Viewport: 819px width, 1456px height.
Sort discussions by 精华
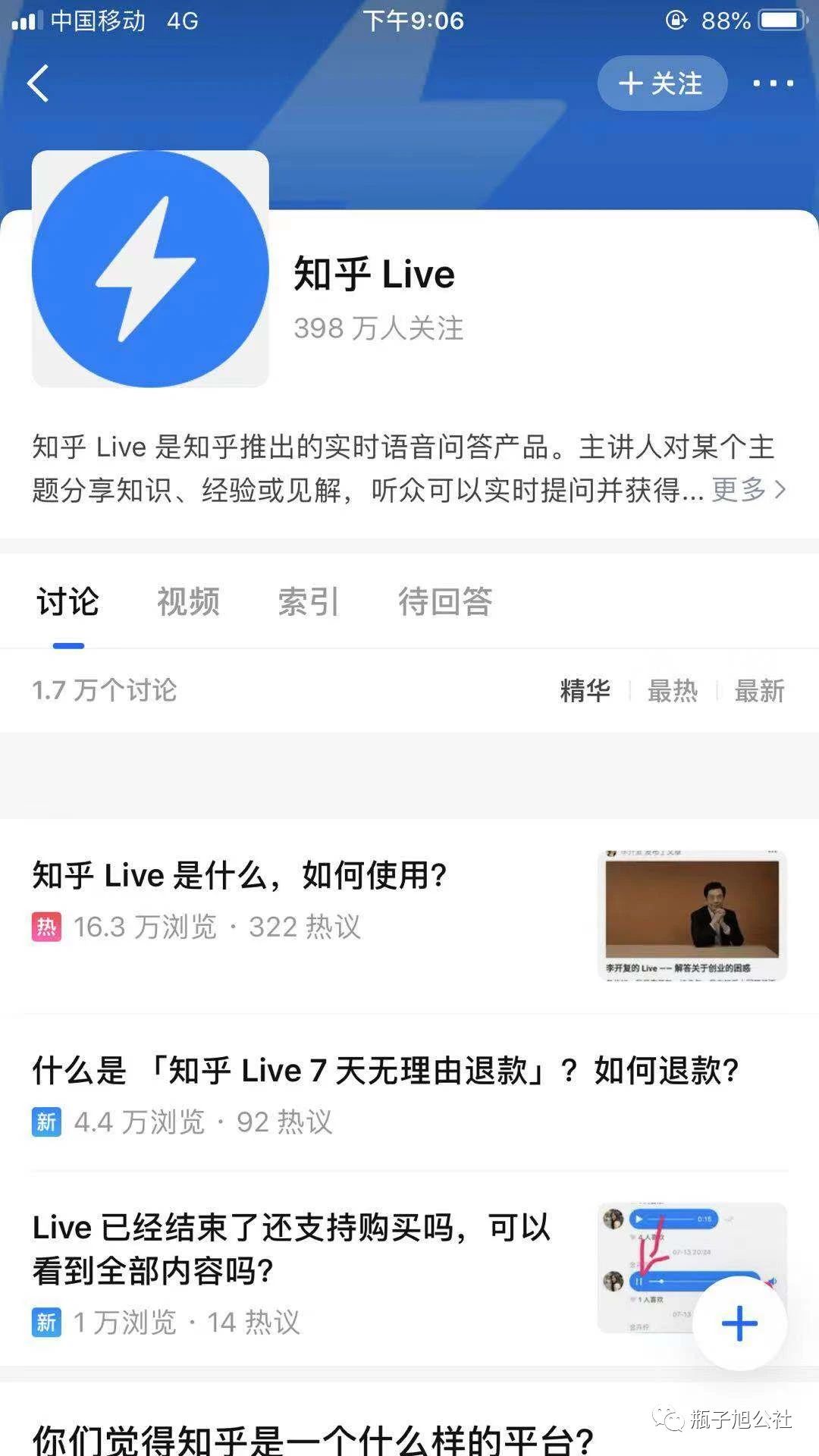[x=585, y=691]
